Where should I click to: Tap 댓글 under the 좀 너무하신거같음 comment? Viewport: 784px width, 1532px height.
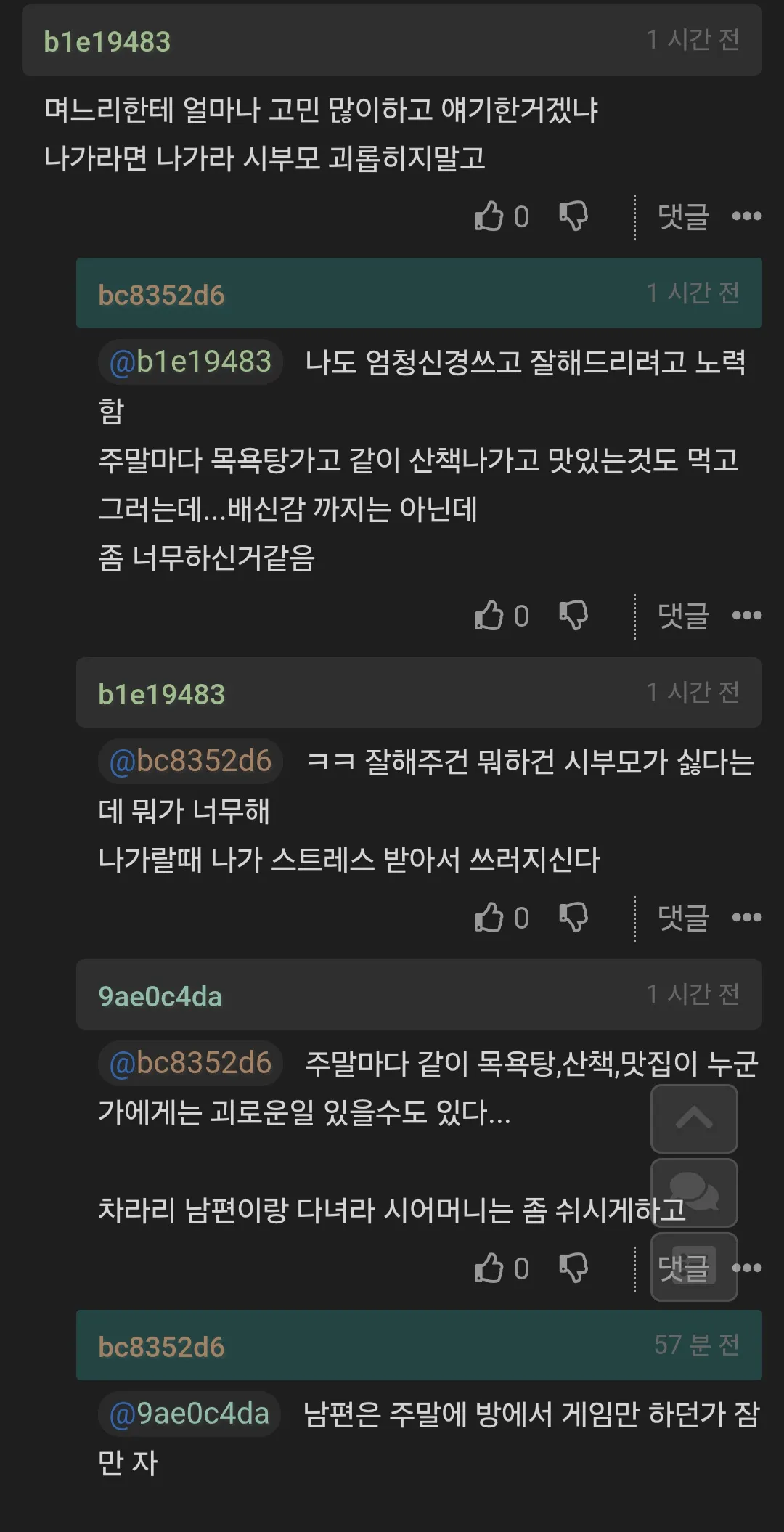[x=682, y=616]
